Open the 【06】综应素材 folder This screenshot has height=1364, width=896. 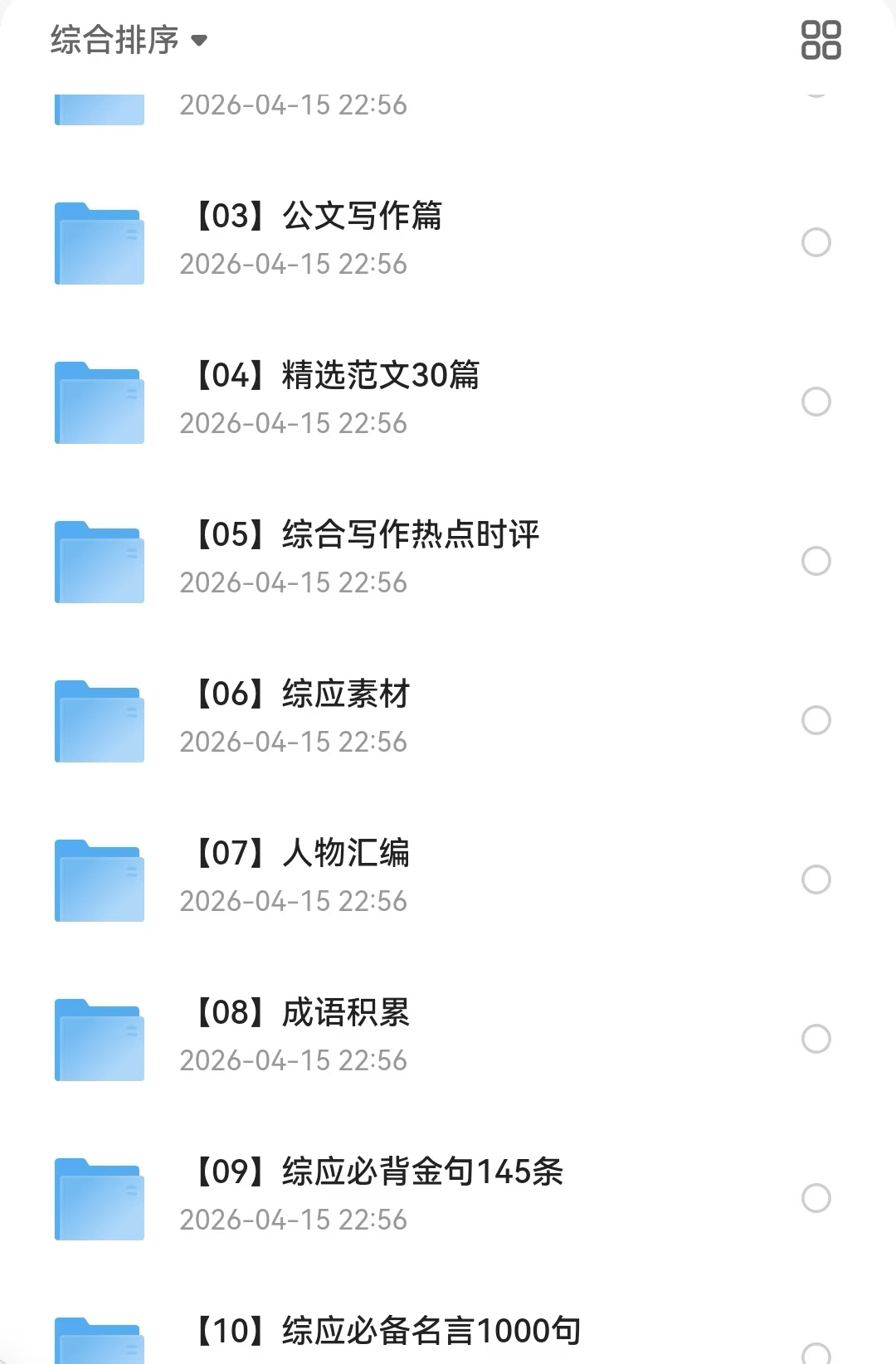[303, 695]
